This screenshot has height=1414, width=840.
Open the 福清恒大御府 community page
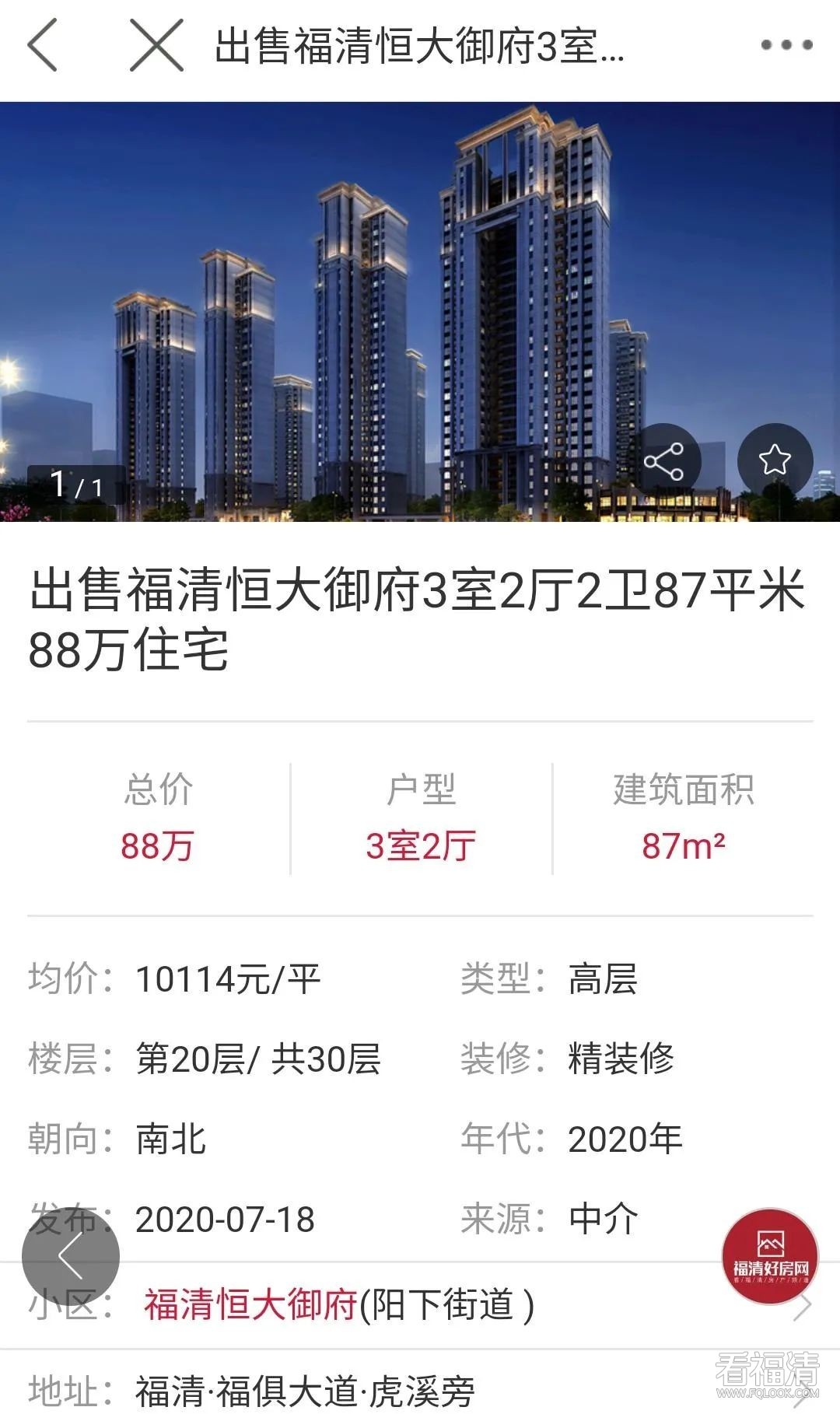250,1306
